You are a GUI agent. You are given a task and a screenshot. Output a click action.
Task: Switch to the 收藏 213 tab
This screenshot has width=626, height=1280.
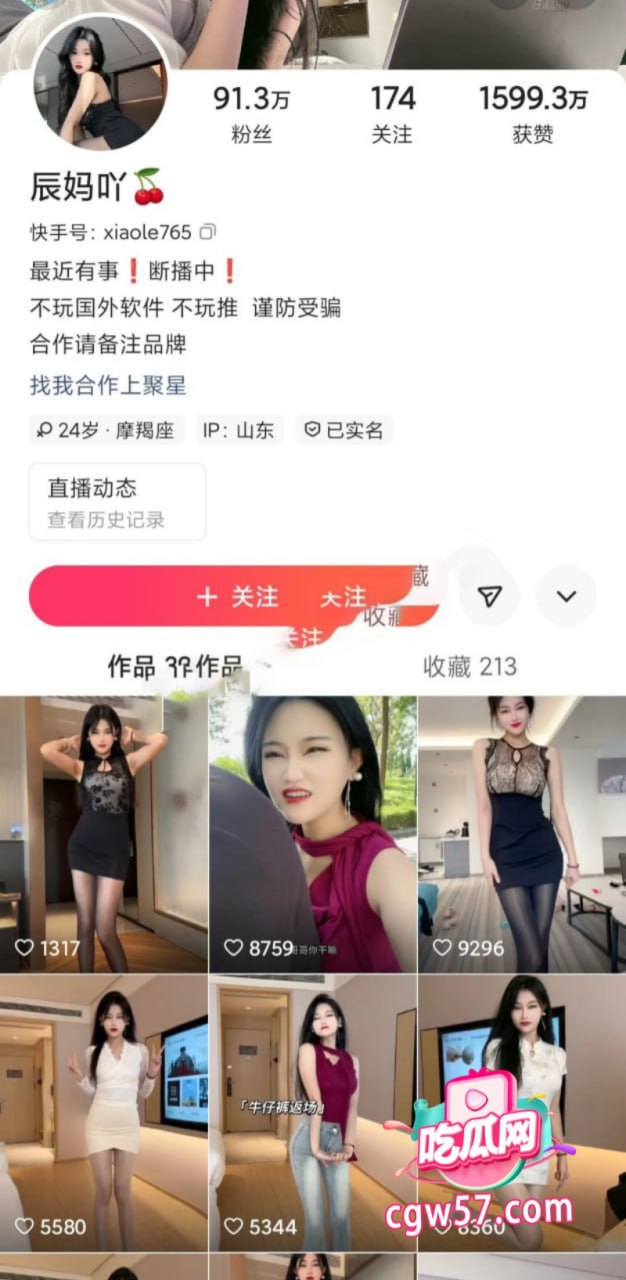pyautogui.click(x=470, y=667)
